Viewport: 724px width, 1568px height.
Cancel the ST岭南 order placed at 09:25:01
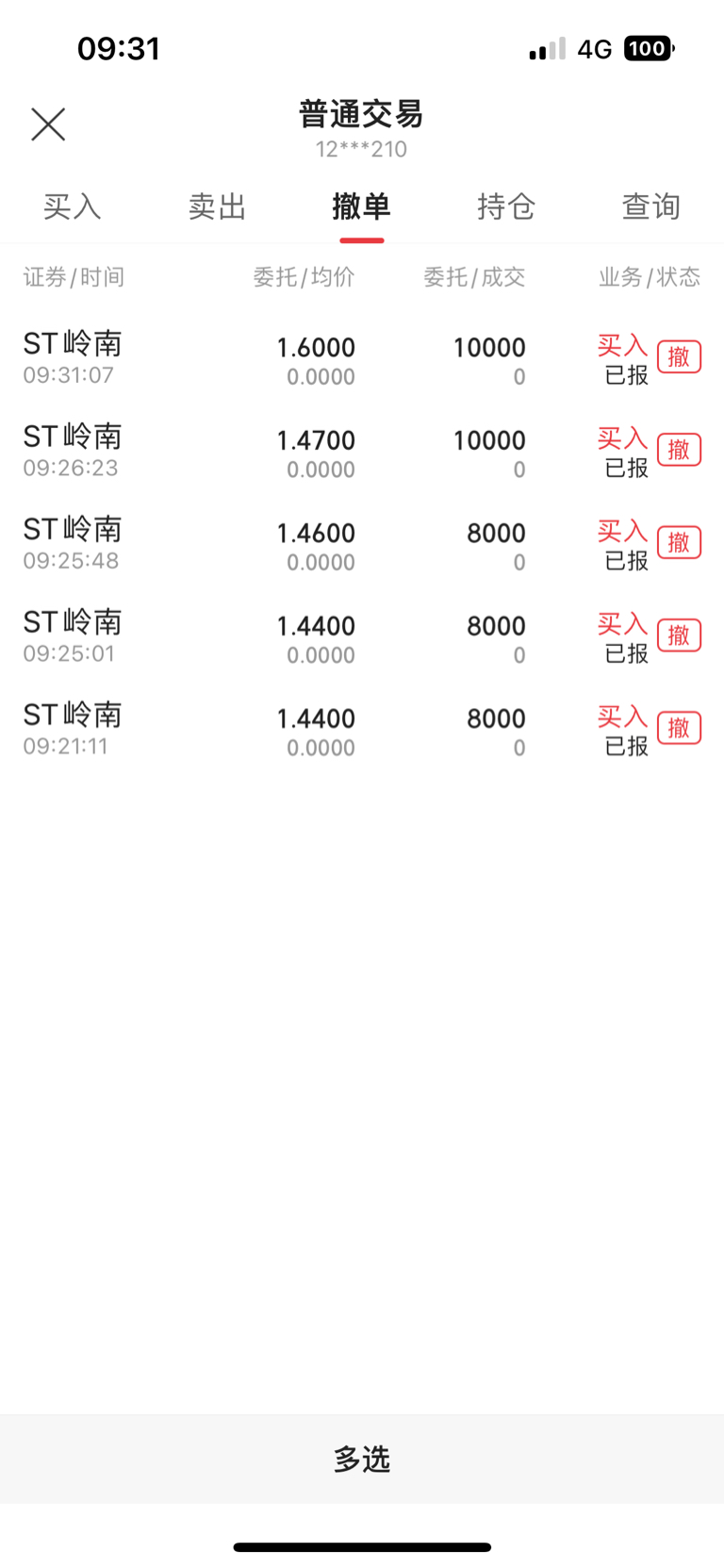click(679, 635)
